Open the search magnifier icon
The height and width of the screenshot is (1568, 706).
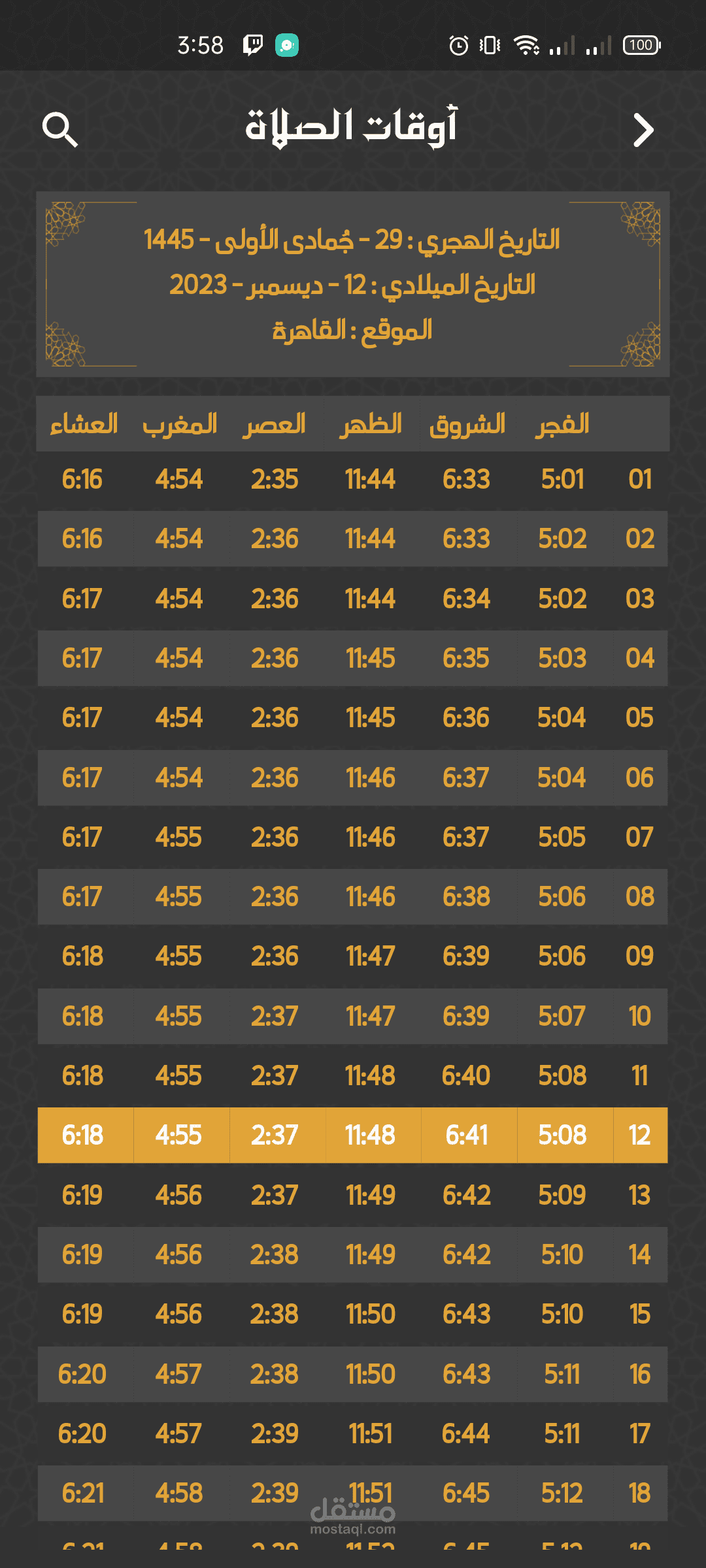(x=60, y=129)
